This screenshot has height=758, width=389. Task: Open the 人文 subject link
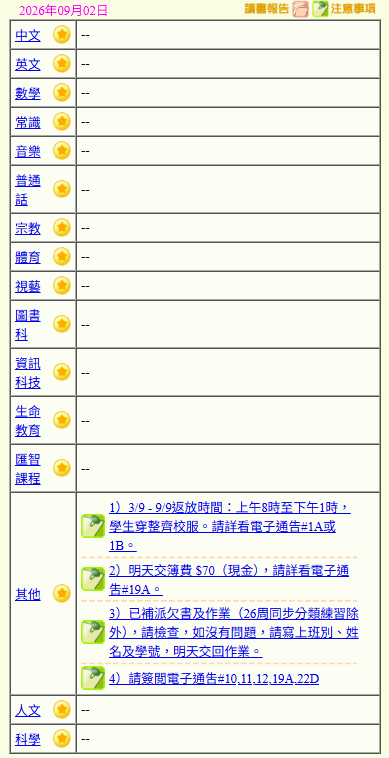[x=28, y=711]
